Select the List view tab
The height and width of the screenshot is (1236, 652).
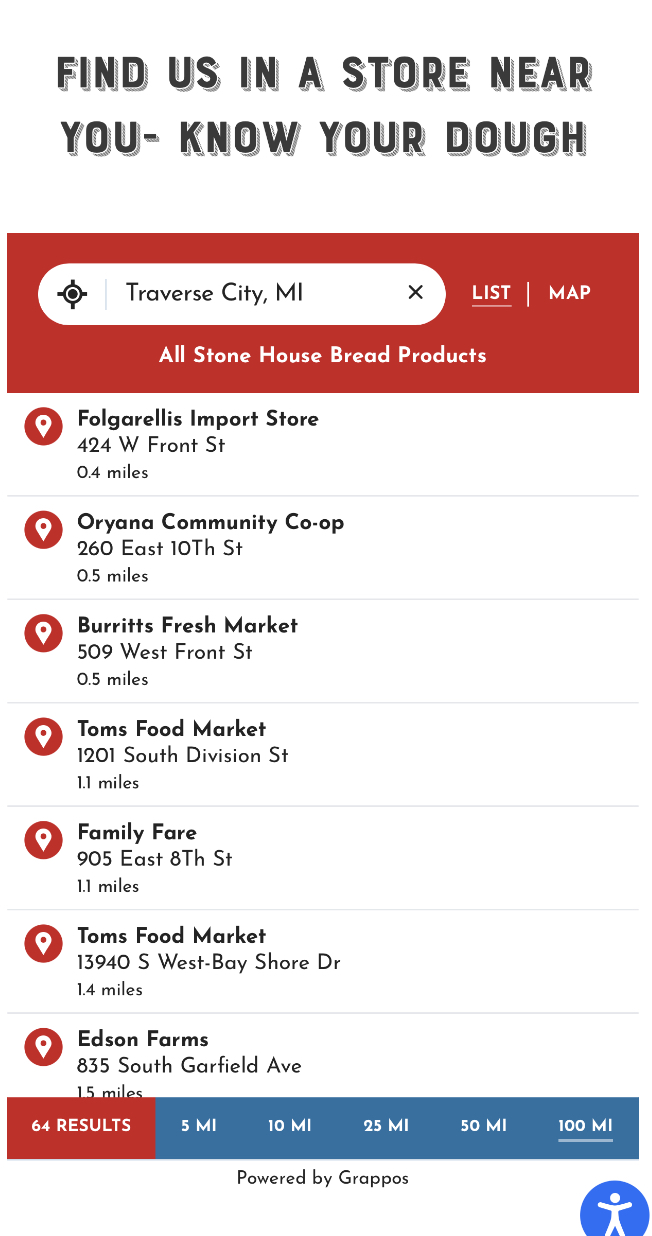coord(491,293)
